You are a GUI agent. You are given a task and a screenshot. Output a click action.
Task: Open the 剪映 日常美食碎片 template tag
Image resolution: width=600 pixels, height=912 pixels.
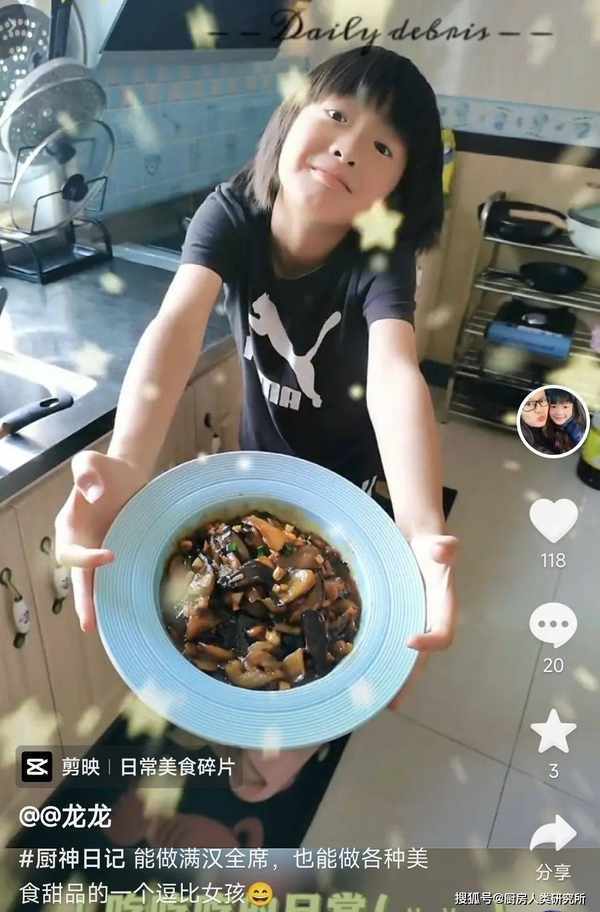click(129, 767)
